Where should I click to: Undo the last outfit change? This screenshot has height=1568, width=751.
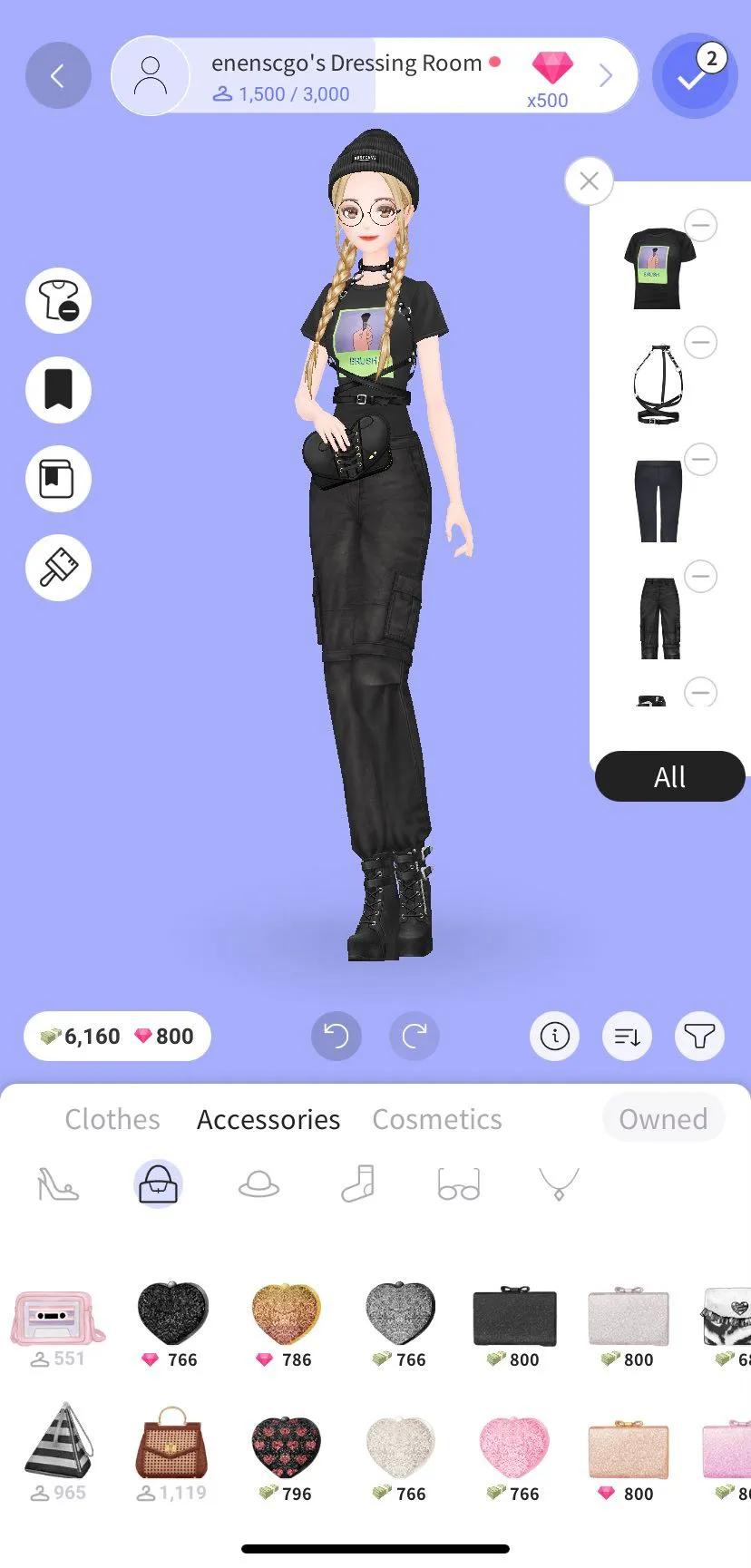(336, 1036)
